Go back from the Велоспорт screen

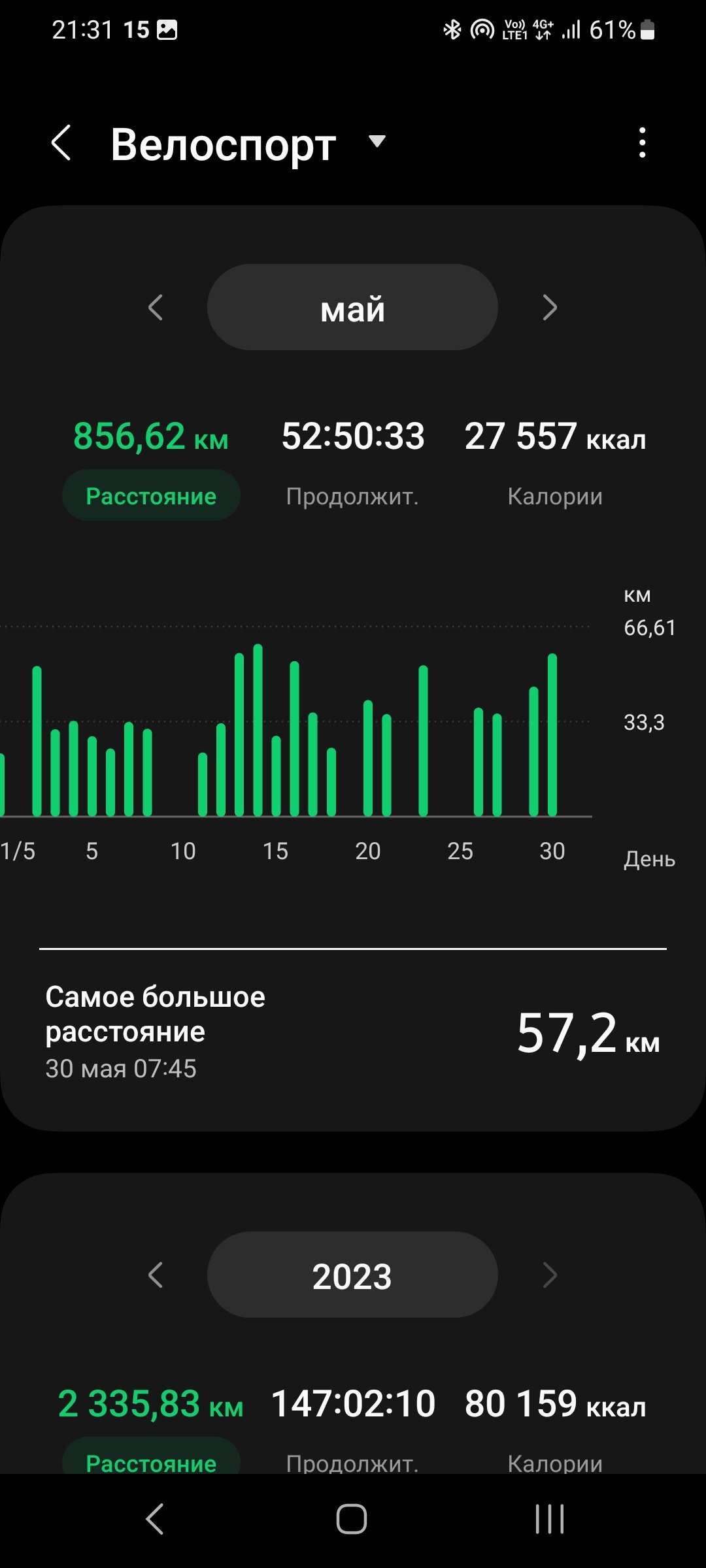pyautogui.click(x=61, y=143)
